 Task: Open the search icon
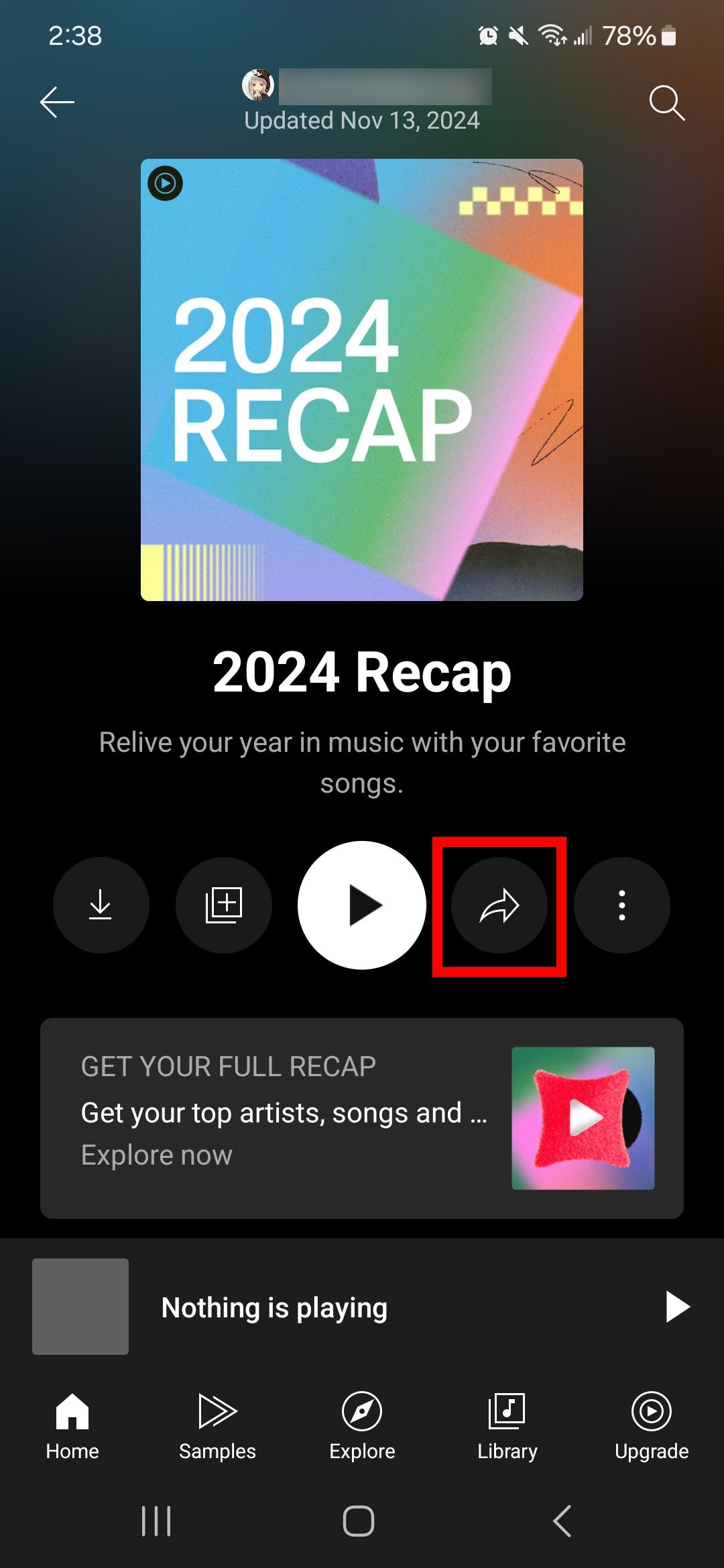coord(666,103)
